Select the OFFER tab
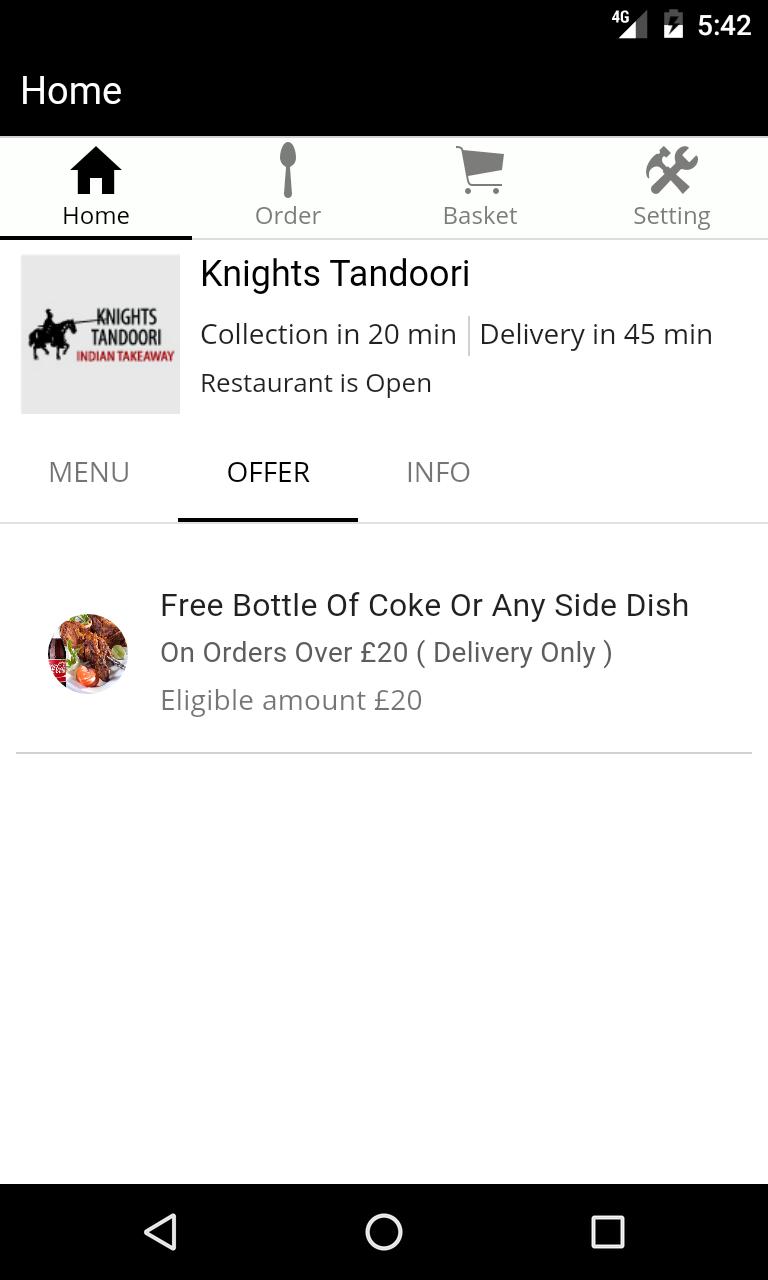 click(268, 472)
